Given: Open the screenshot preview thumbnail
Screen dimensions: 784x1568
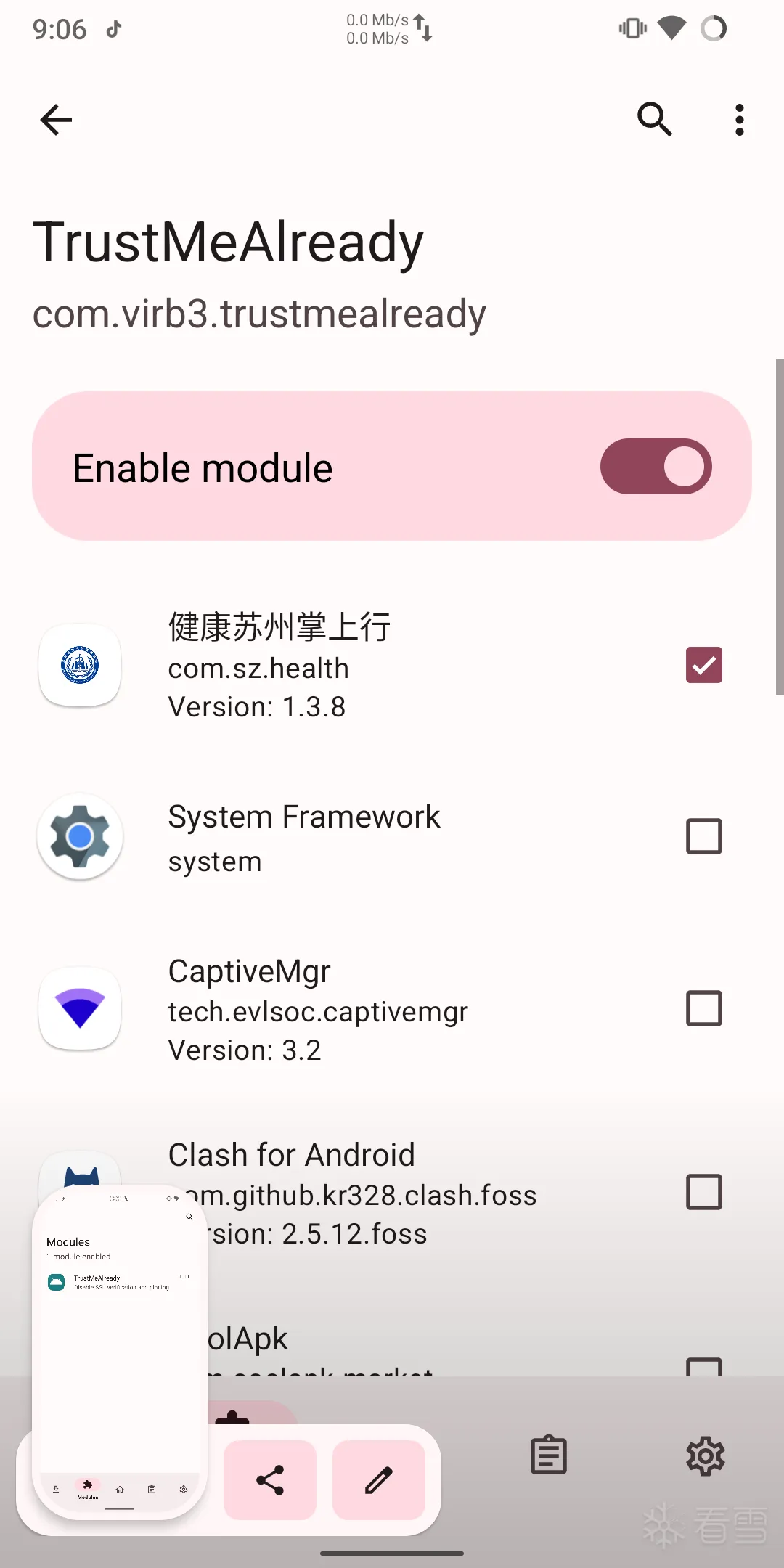Looking at the screenshot, I should pyautogui.click(x=120, y=1350).
